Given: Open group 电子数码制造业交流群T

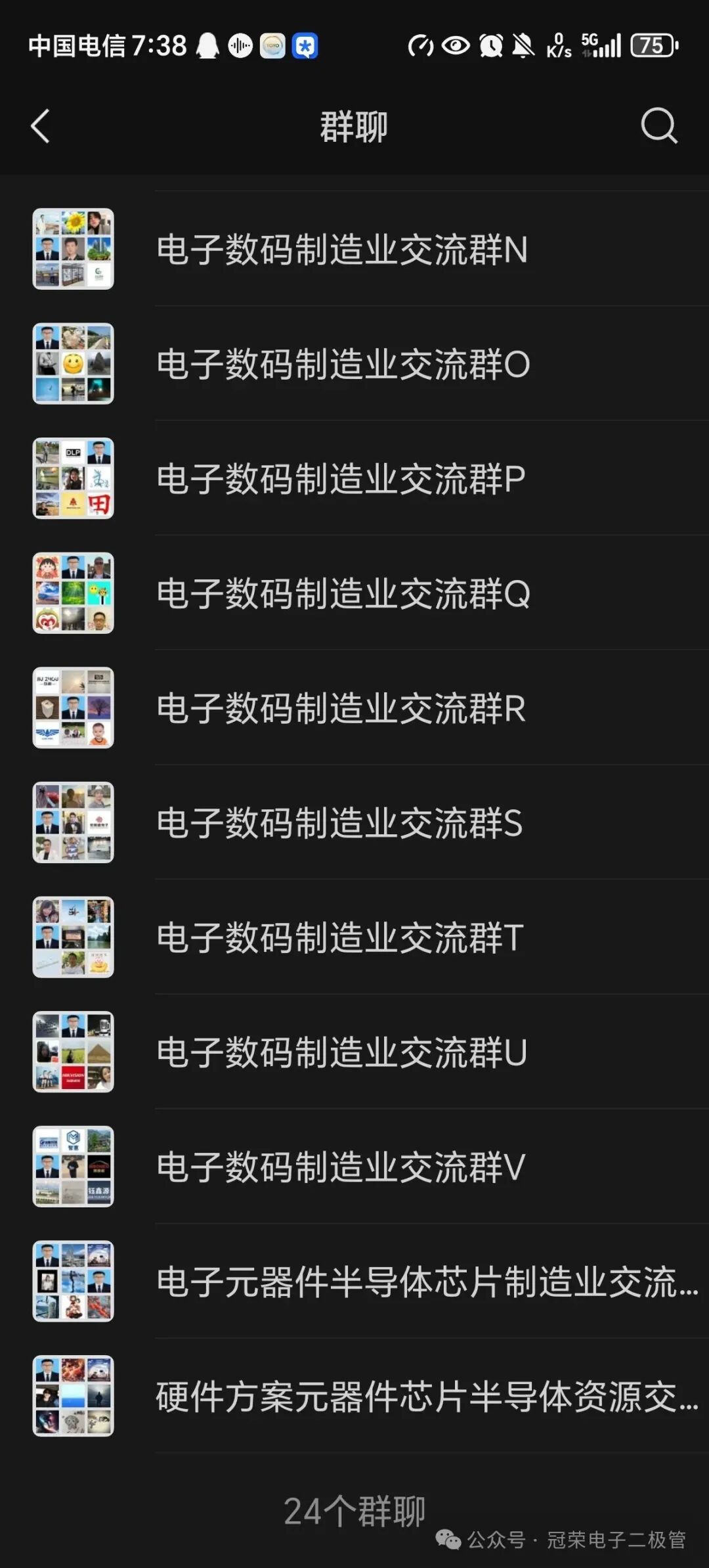Looking at the screenshot, I should [x=354, y=937].
